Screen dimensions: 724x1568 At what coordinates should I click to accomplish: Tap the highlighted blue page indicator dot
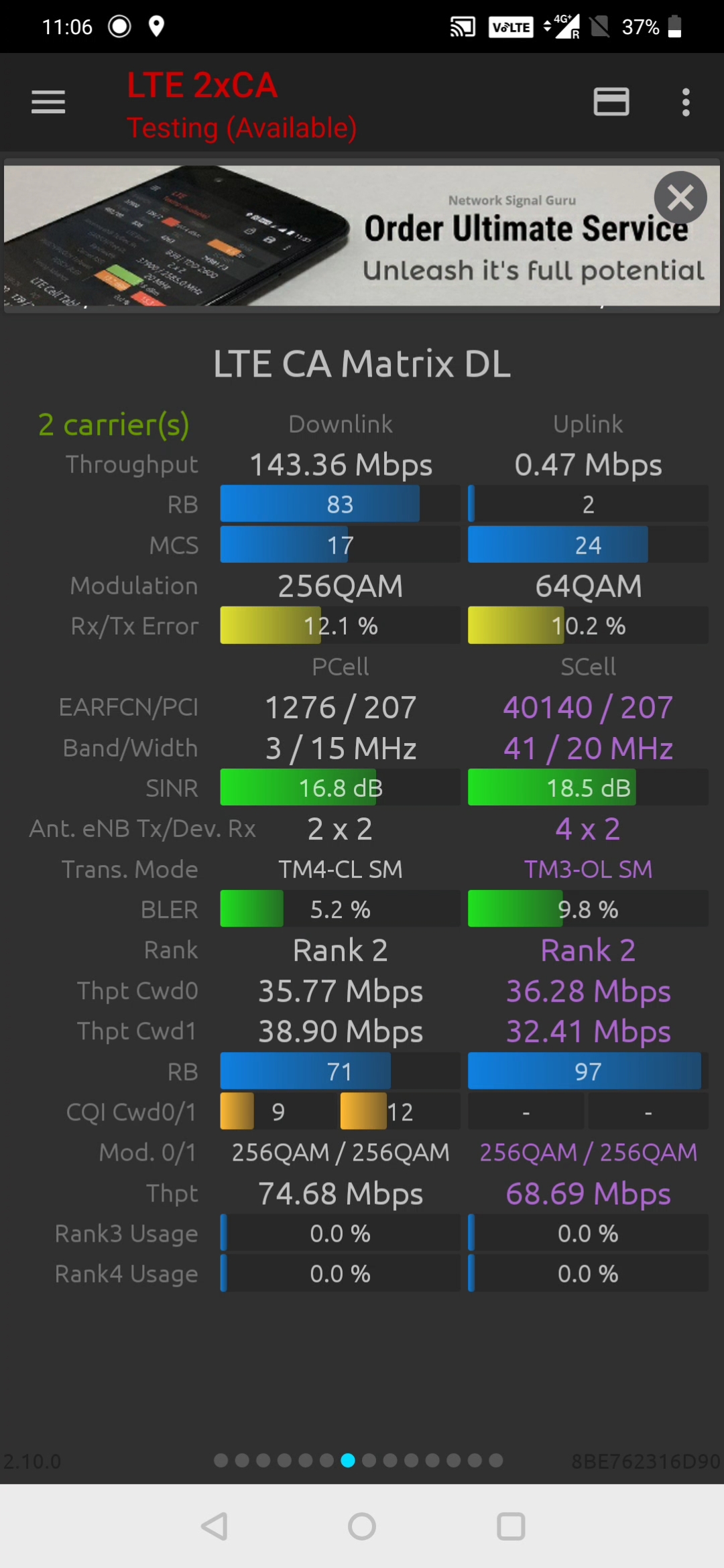tap(348, 1461)
